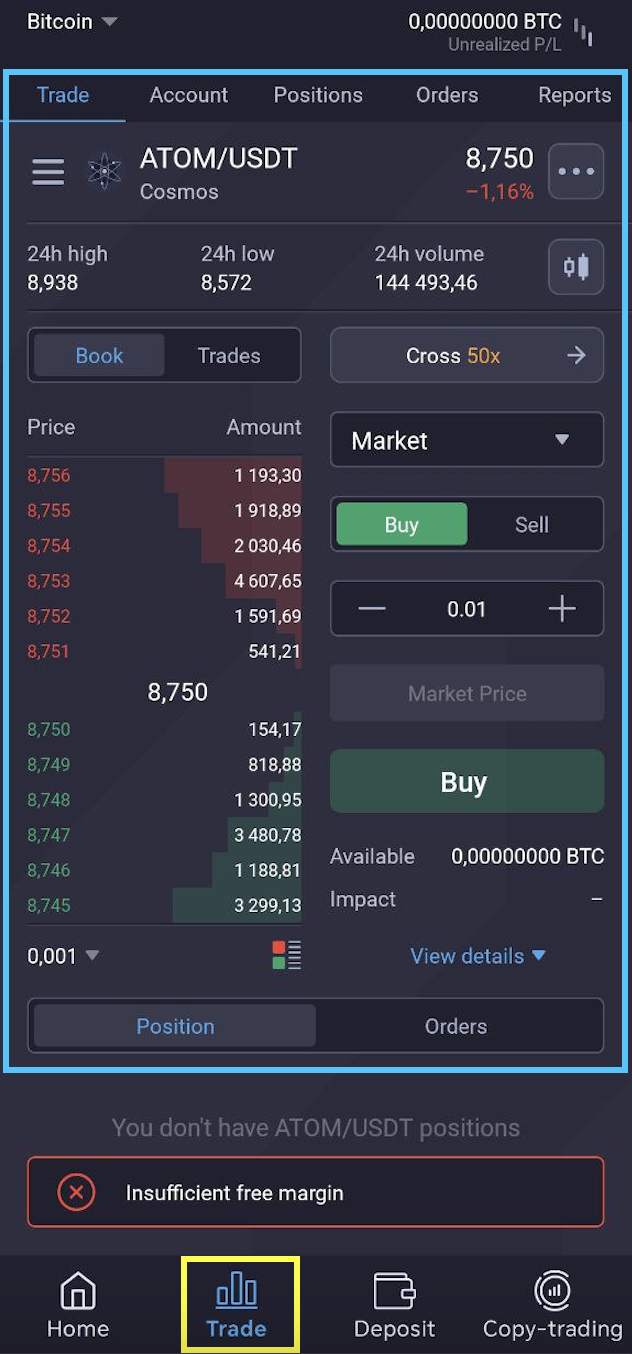Tap the 0.01 amount field
The height and width of the screenshot is (1354, 632).
tap(467, 609)
